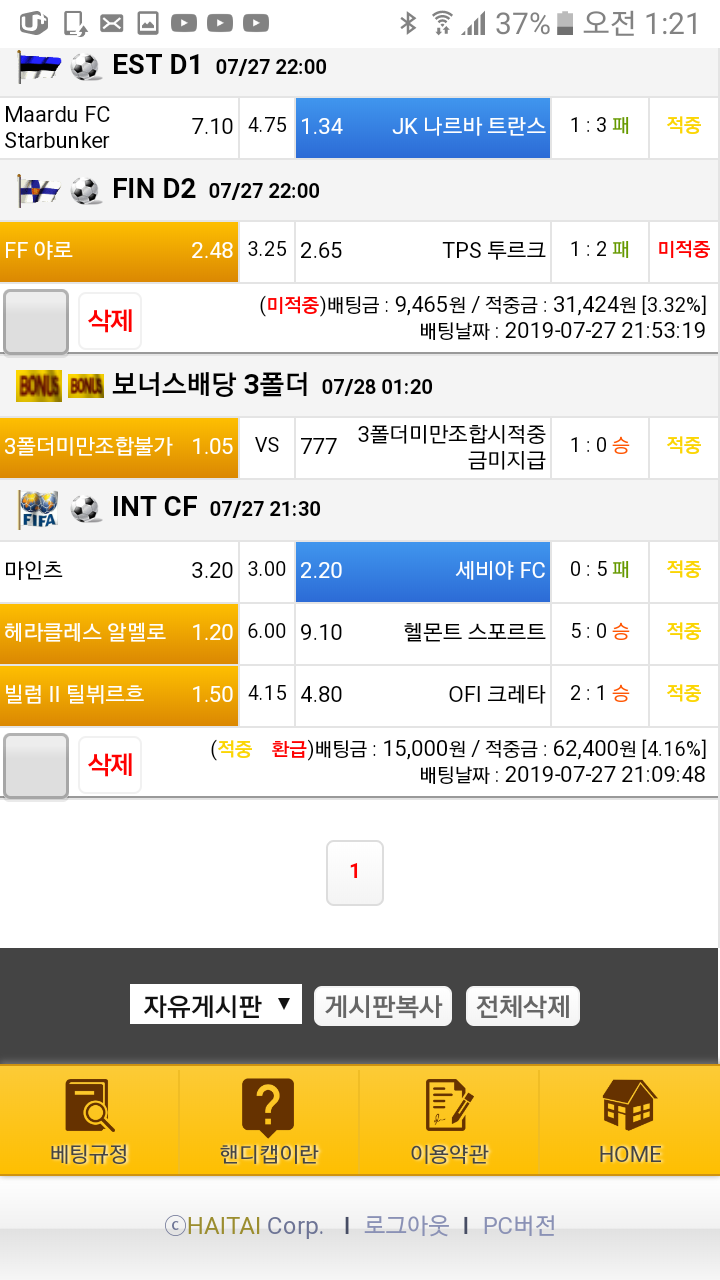Image resolution: width=720 pixels, height=1280 pixels.
Task: Delete the 9,465원 bet slip
Action: (110, 321)
